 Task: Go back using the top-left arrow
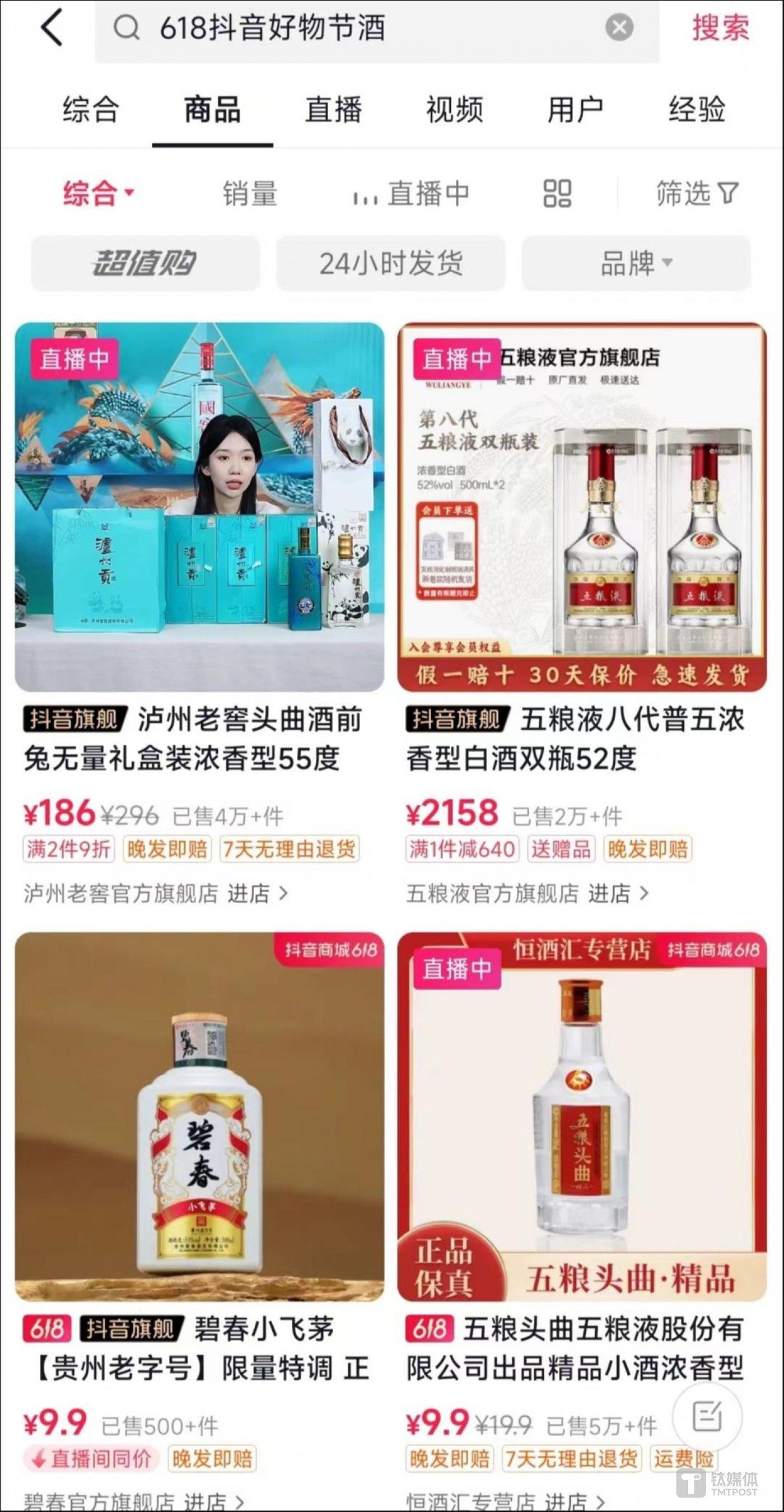52,27
